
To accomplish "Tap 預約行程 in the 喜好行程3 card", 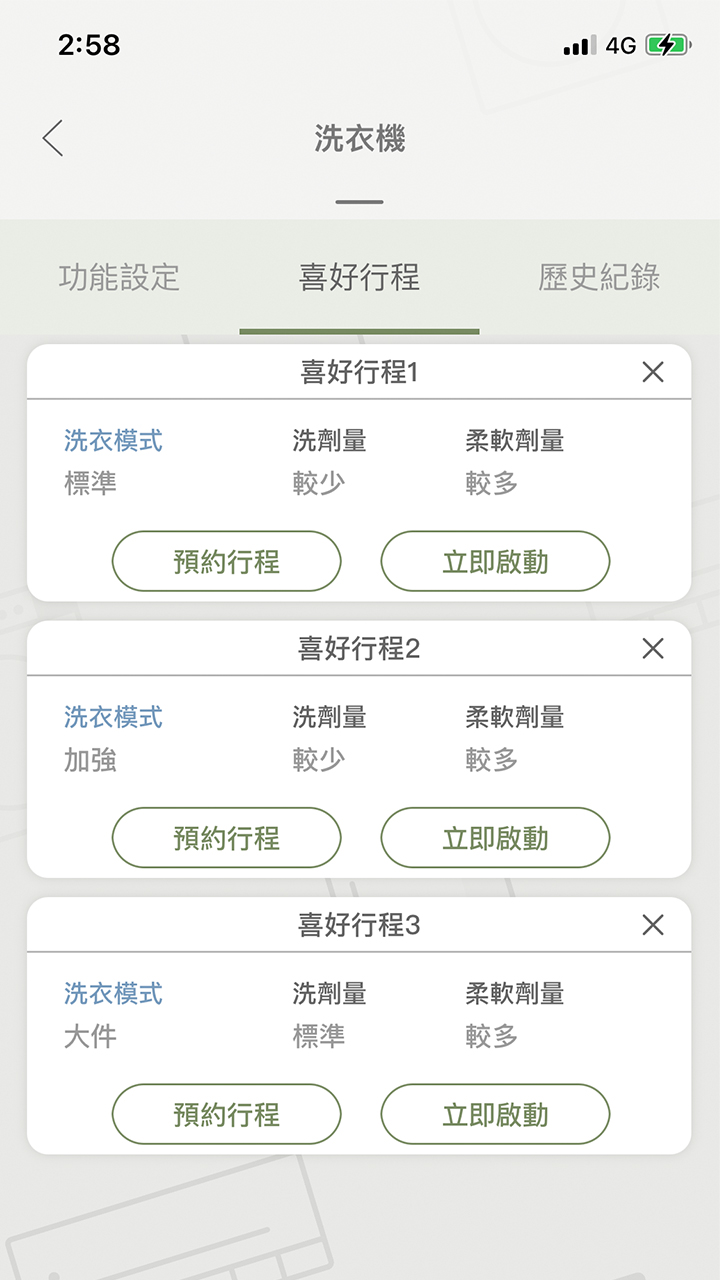I will point(226,1113).
